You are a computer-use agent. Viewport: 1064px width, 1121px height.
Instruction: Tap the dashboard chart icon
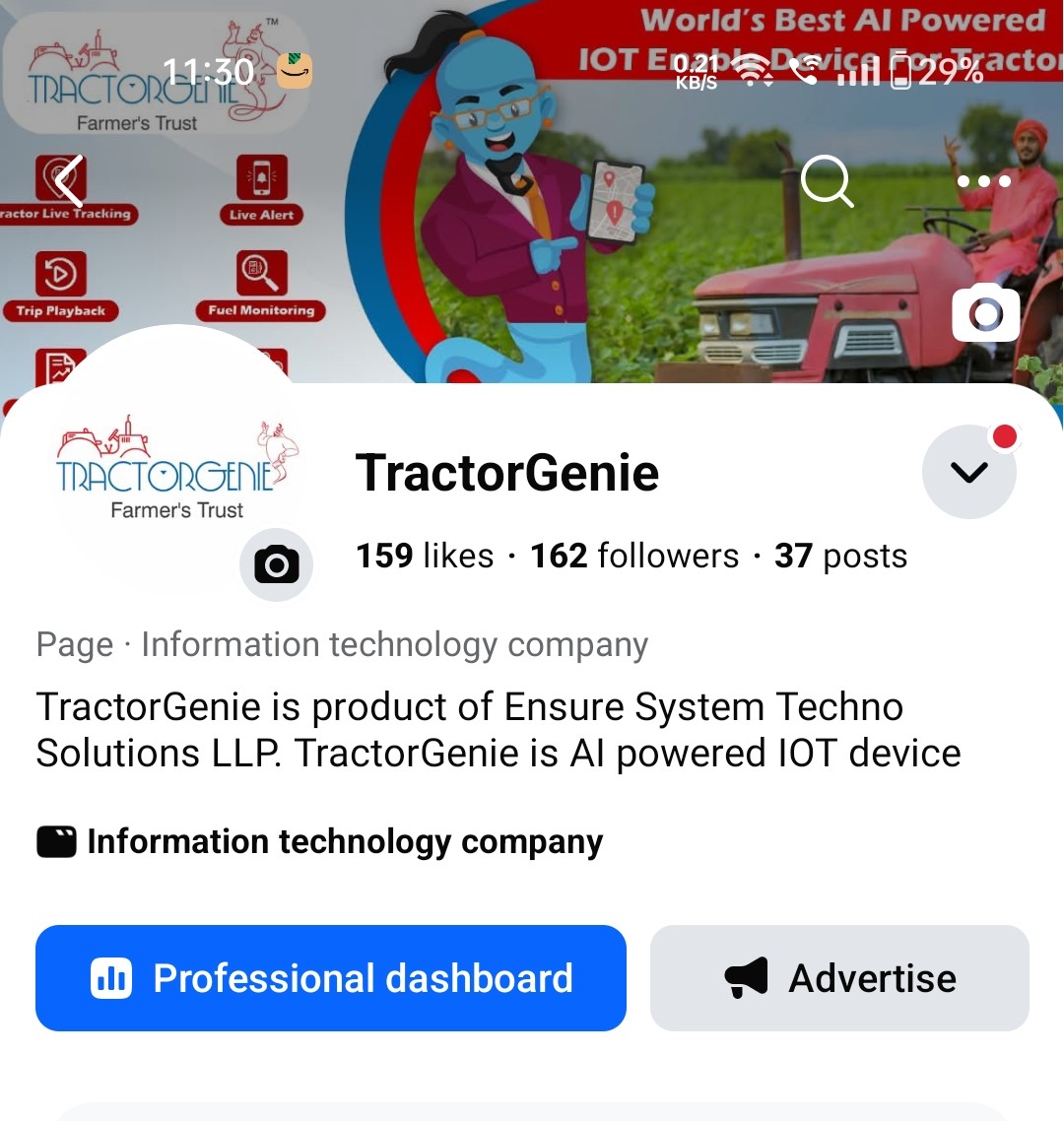[x=111, y=977]
